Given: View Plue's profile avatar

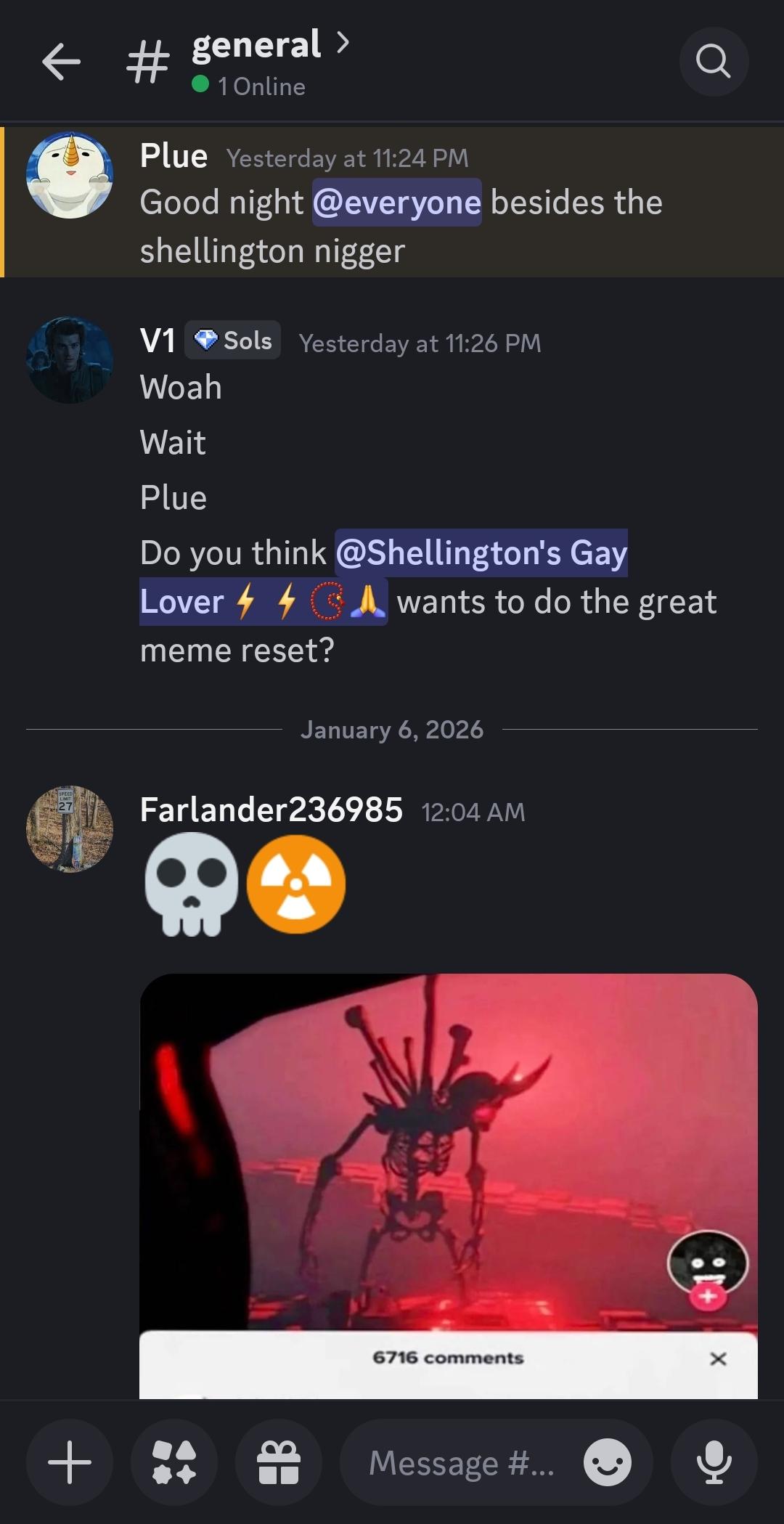Looking at the screenshot, I should (70, 175).
